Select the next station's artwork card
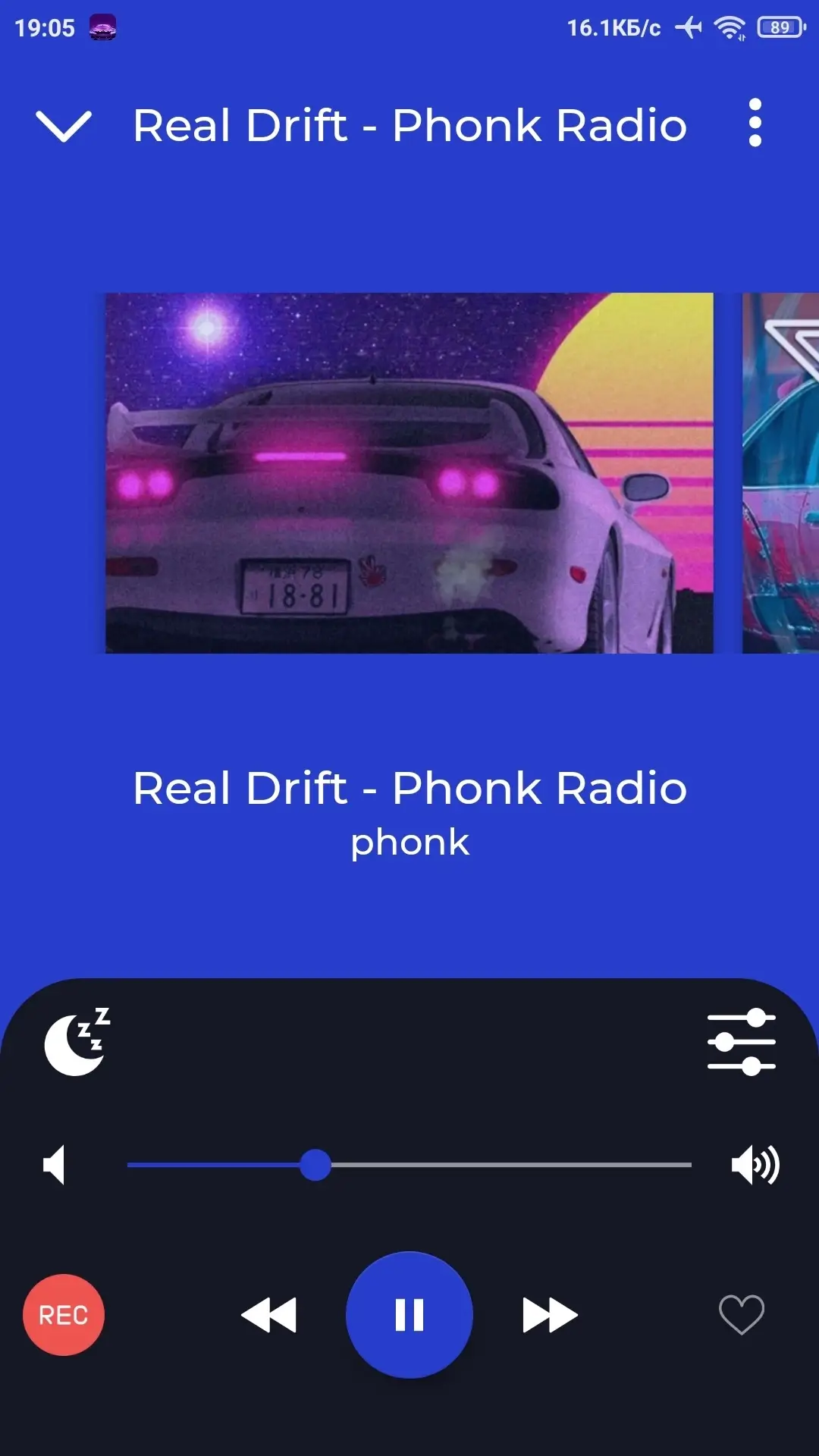The image size is (819, 1456). point(780,473)
